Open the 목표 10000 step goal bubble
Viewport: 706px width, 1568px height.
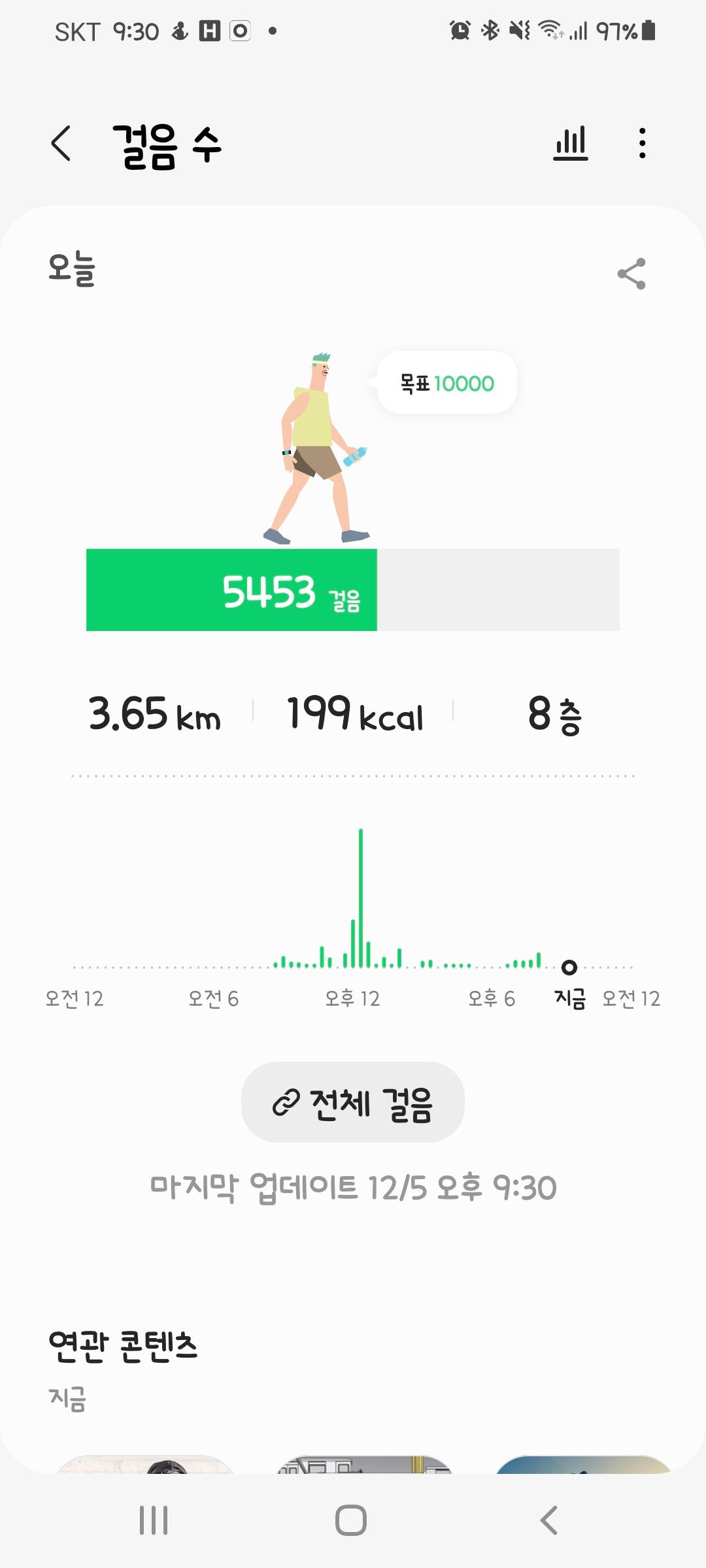click(447, 384)
